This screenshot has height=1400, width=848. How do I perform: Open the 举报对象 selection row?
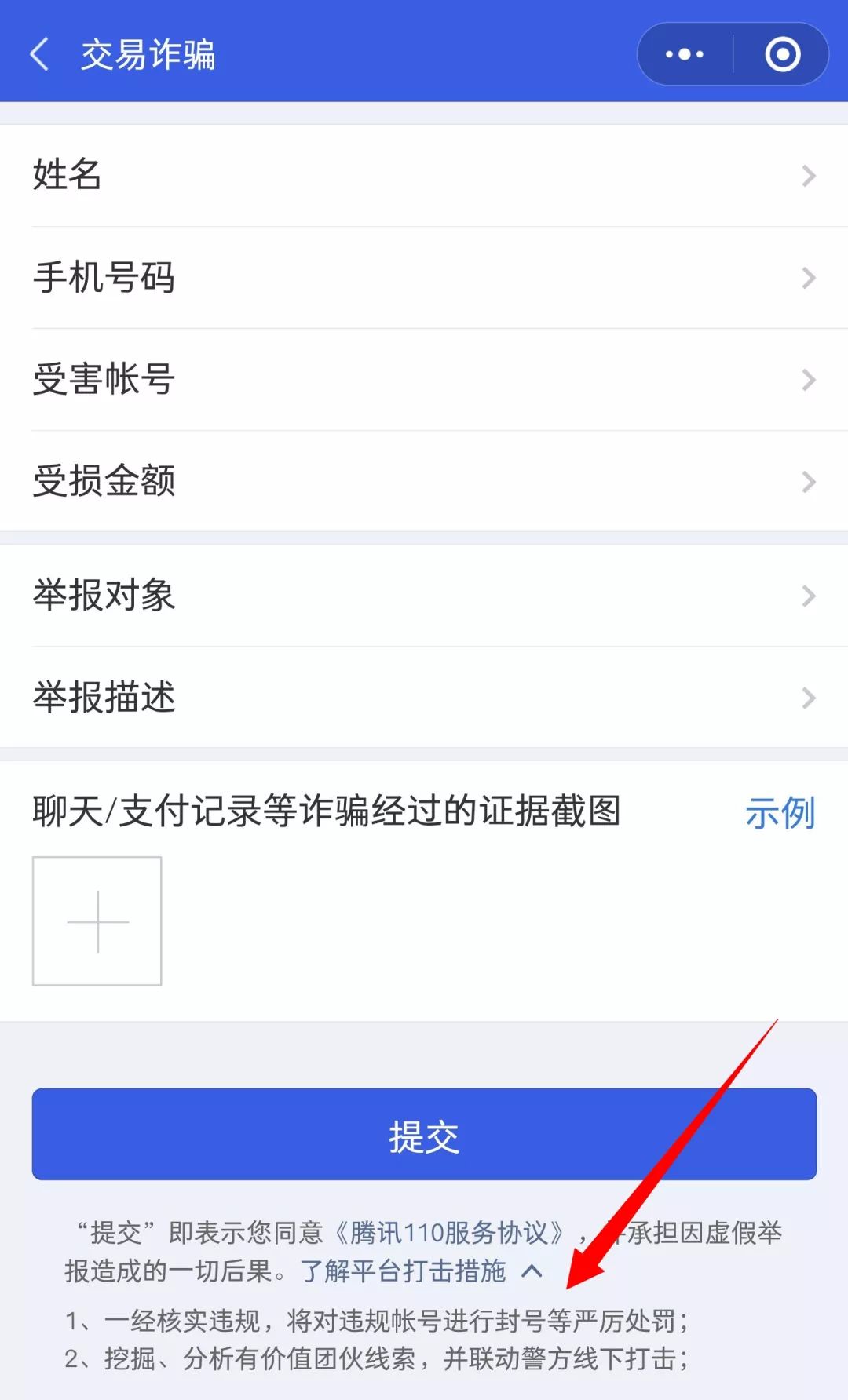coord(424,596)
